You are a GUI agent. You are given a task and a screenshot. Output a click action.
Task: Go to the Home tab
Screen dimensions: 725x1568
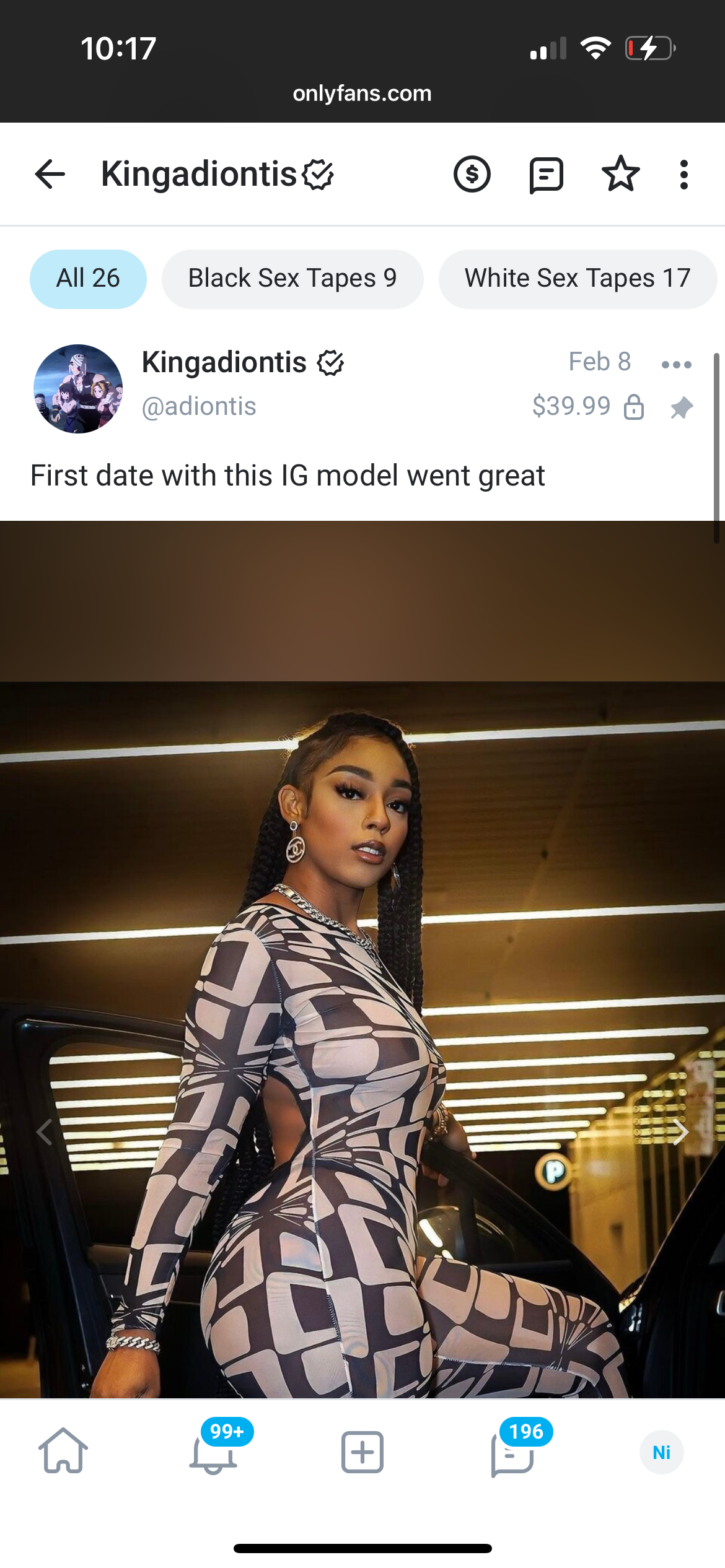point(63,1451)
